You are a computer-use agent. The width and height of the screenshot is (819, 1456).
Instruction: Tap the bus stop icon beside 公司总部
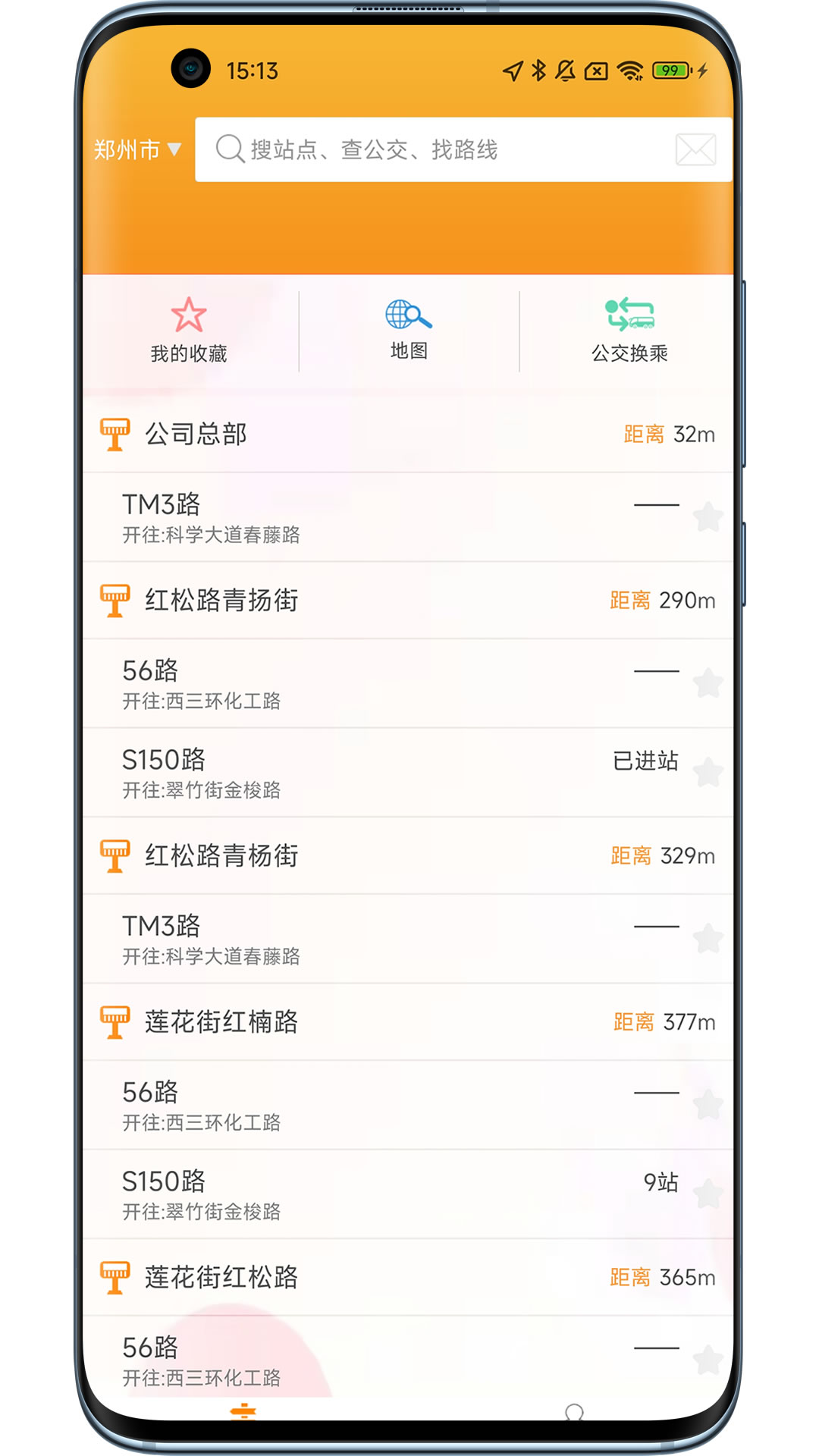[114, 434]
